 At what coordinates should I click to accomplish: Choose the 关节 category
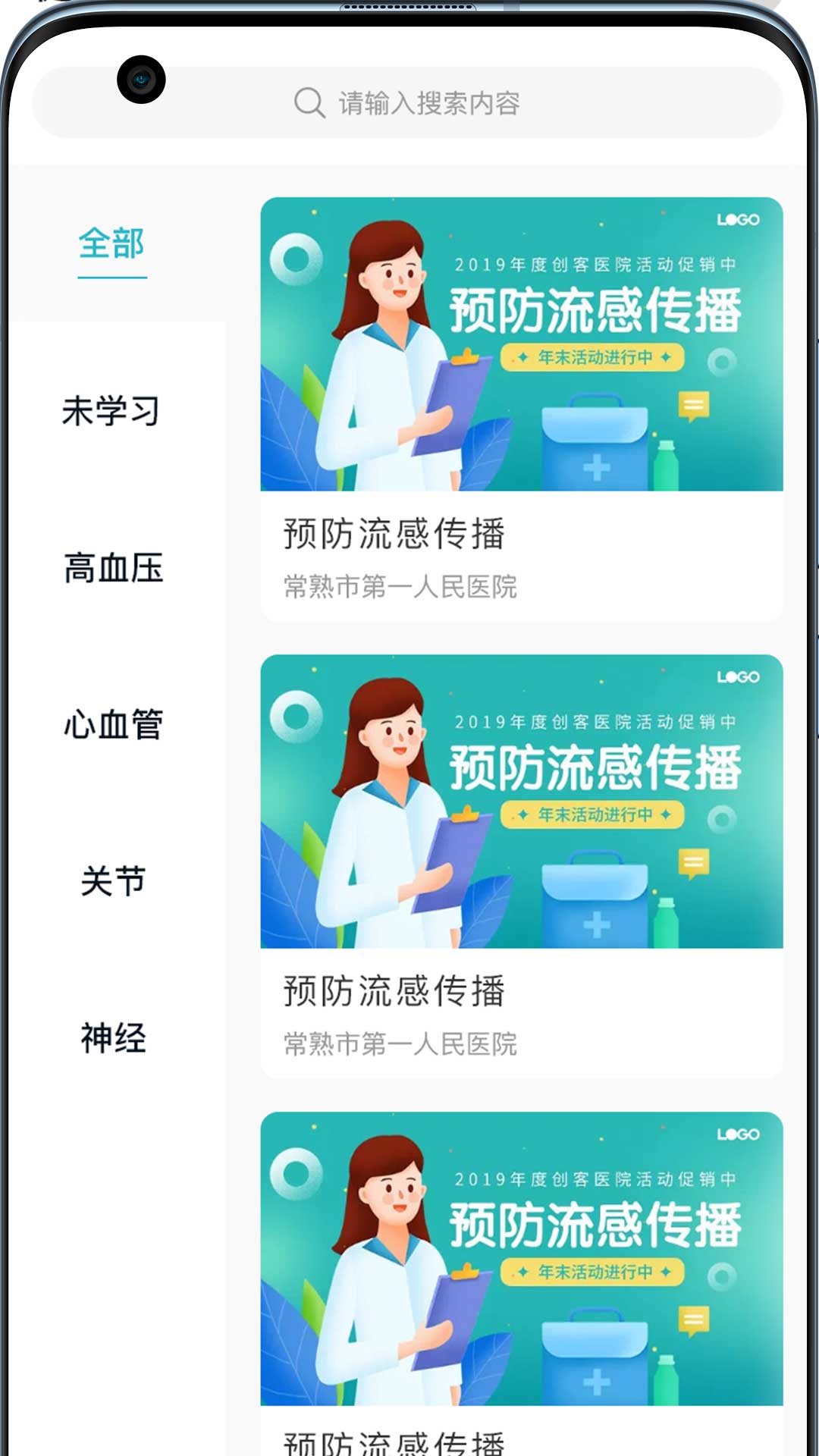pos(114,881)
